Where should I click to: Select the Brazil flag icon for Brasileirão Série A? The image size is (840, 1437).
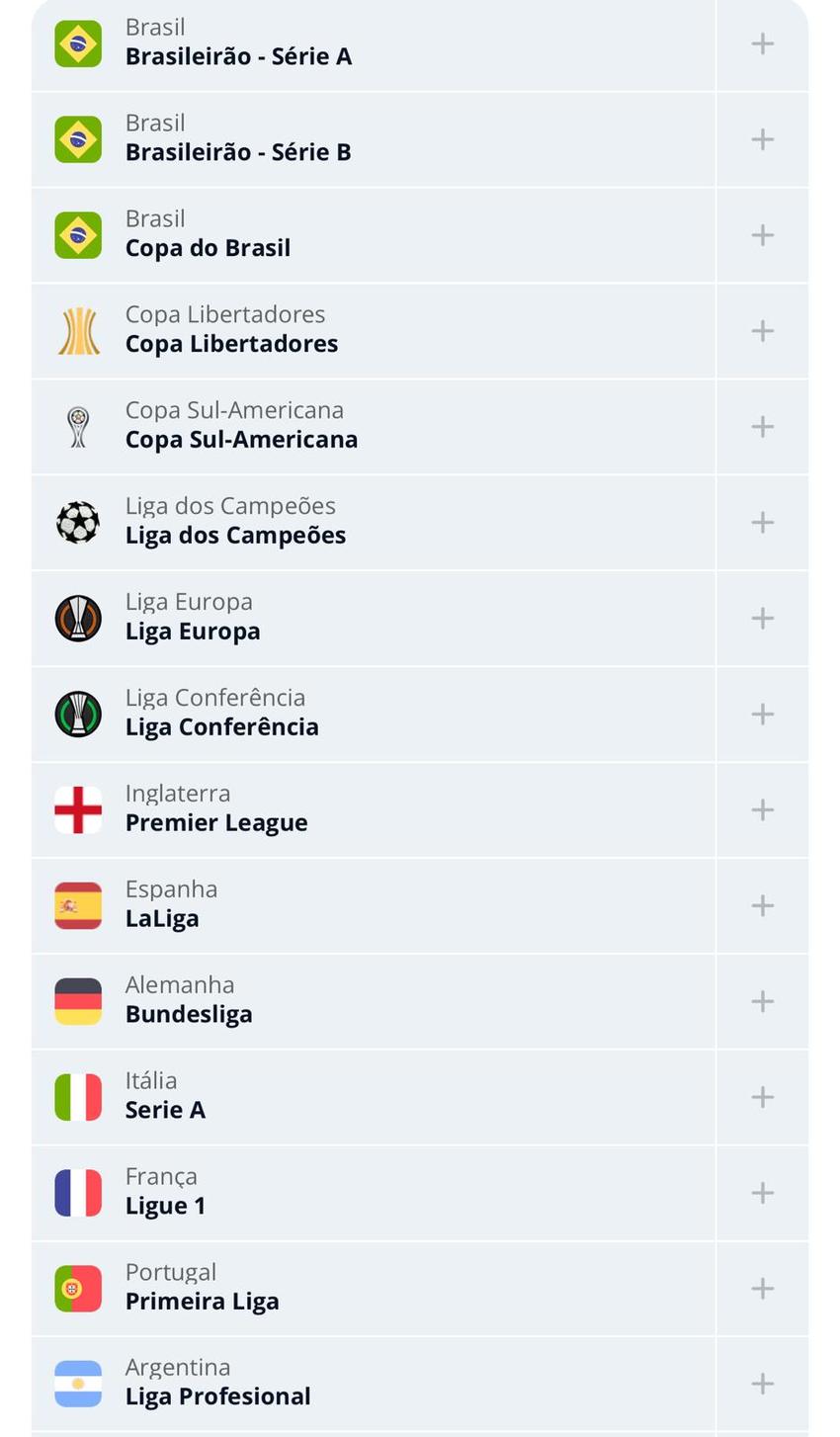tap(77, 43)
